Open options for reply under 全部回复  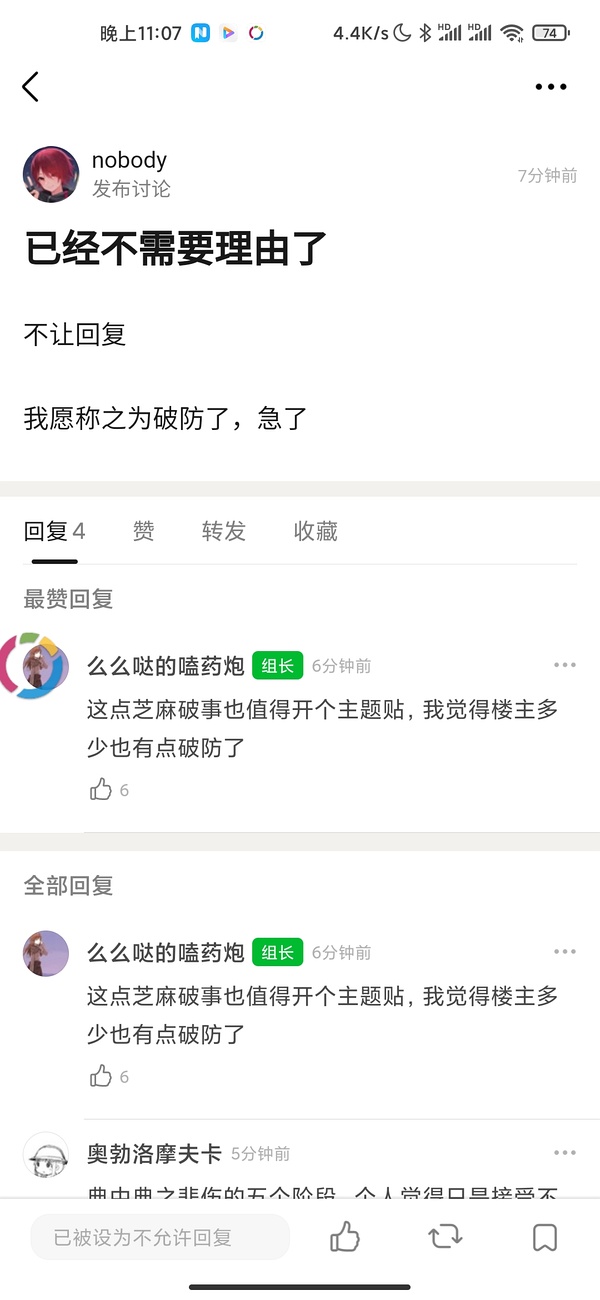[x=564, y=953]
